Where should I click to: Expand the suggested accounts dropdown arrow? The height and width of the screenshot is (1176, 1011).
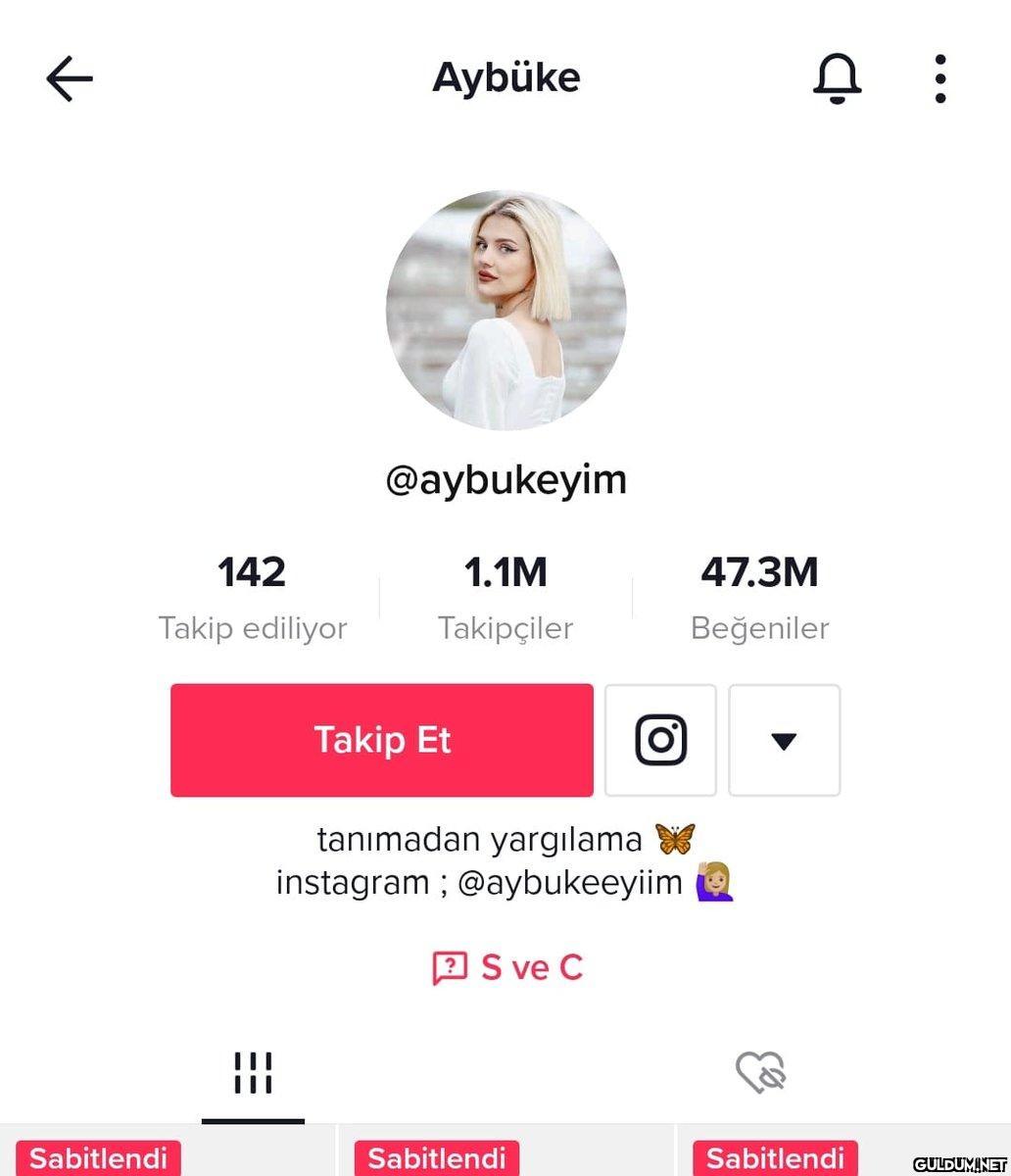click(784, 740)
